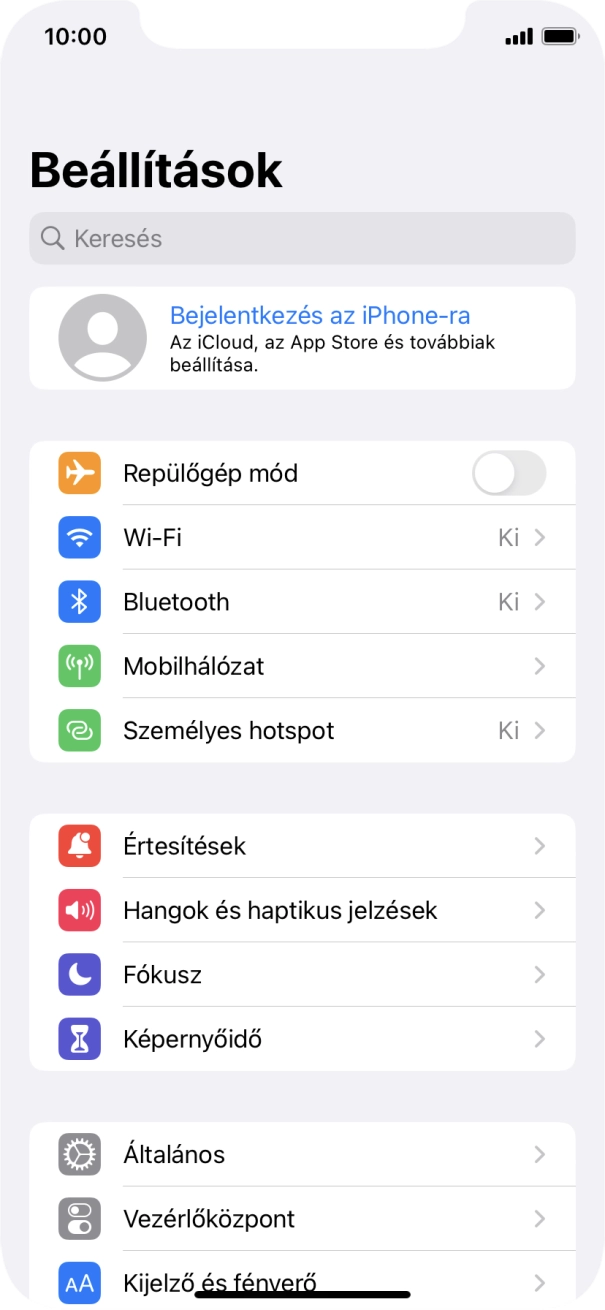
Task: Open Bluetooth settings
Action: coord(302,602)
